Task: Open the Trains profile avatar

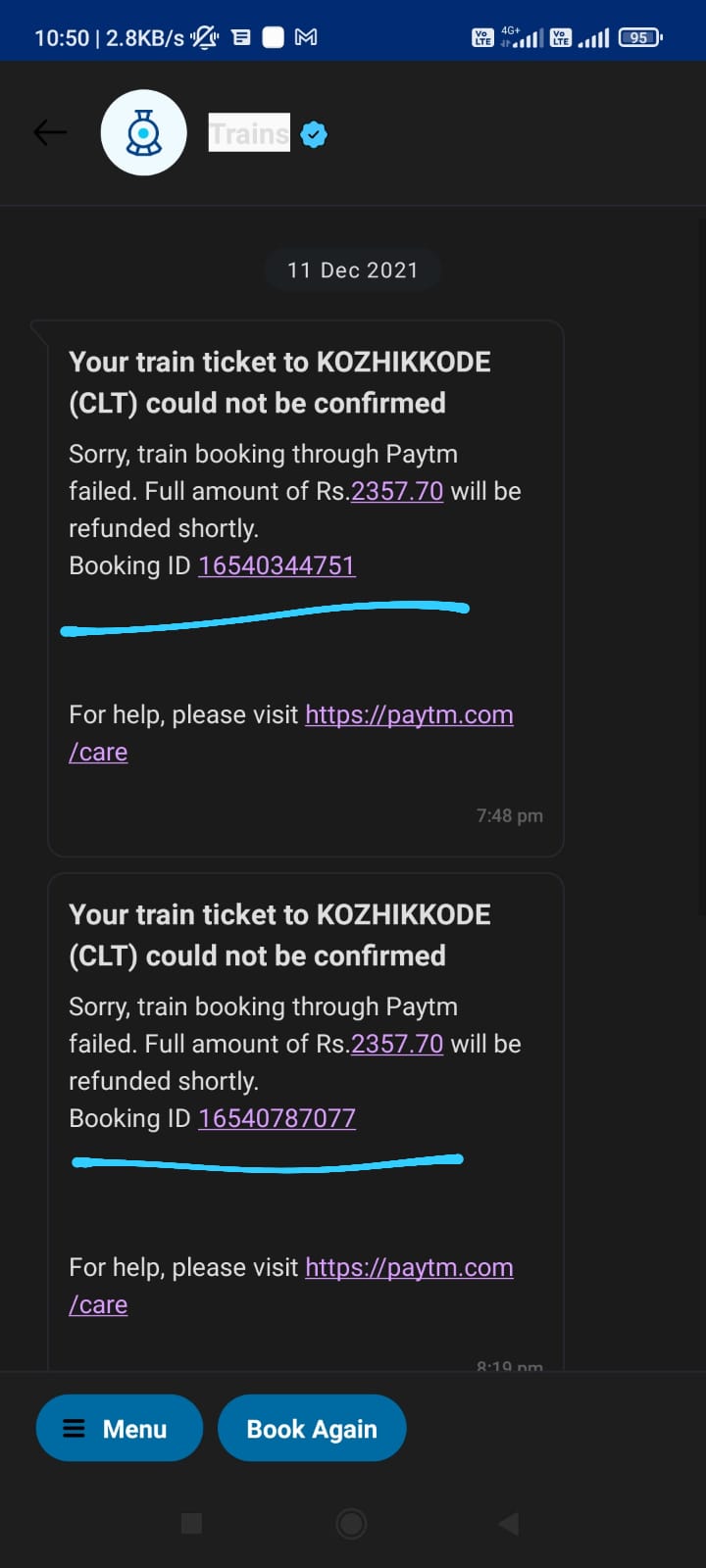Action: tap(144, 132)
